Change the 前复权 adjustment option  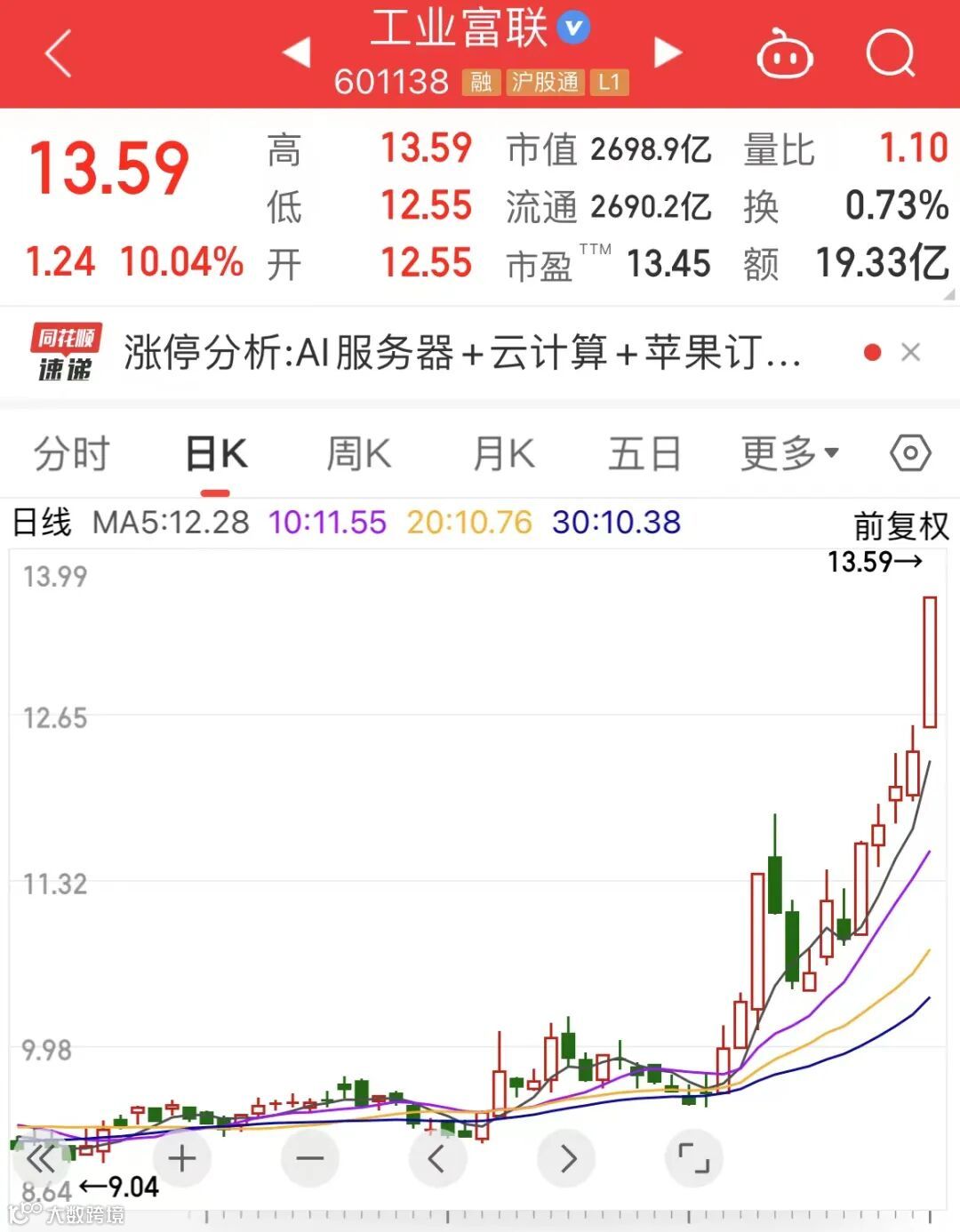(900, 526)
